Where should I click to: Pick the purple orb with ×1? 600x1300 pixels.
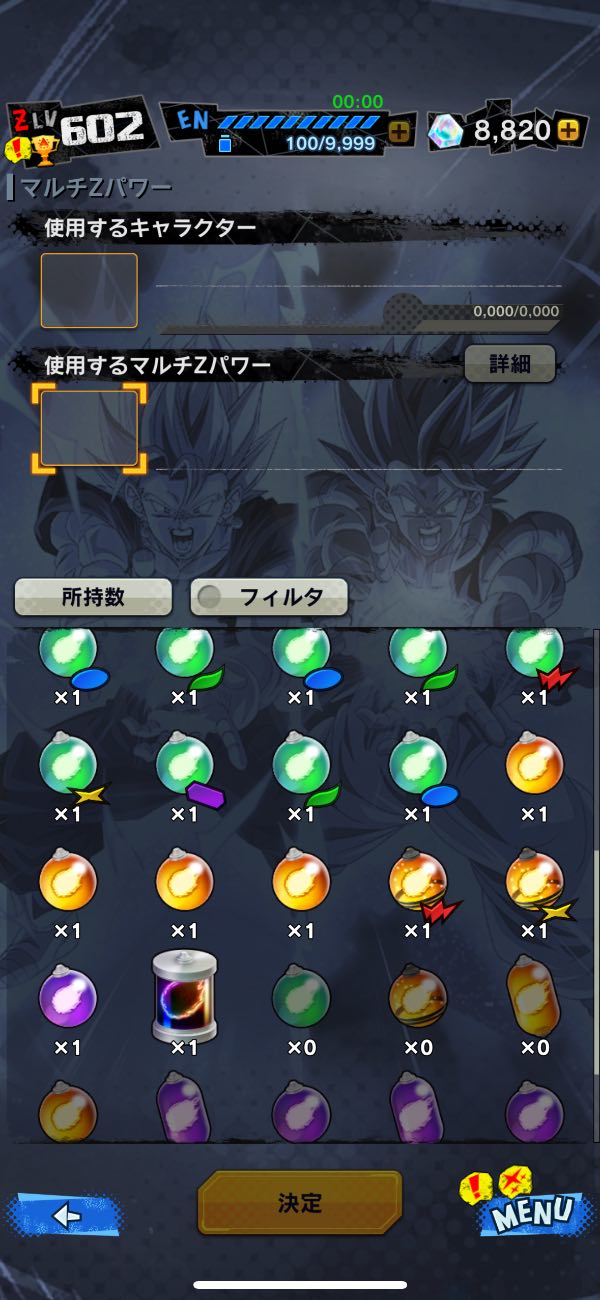67,997
